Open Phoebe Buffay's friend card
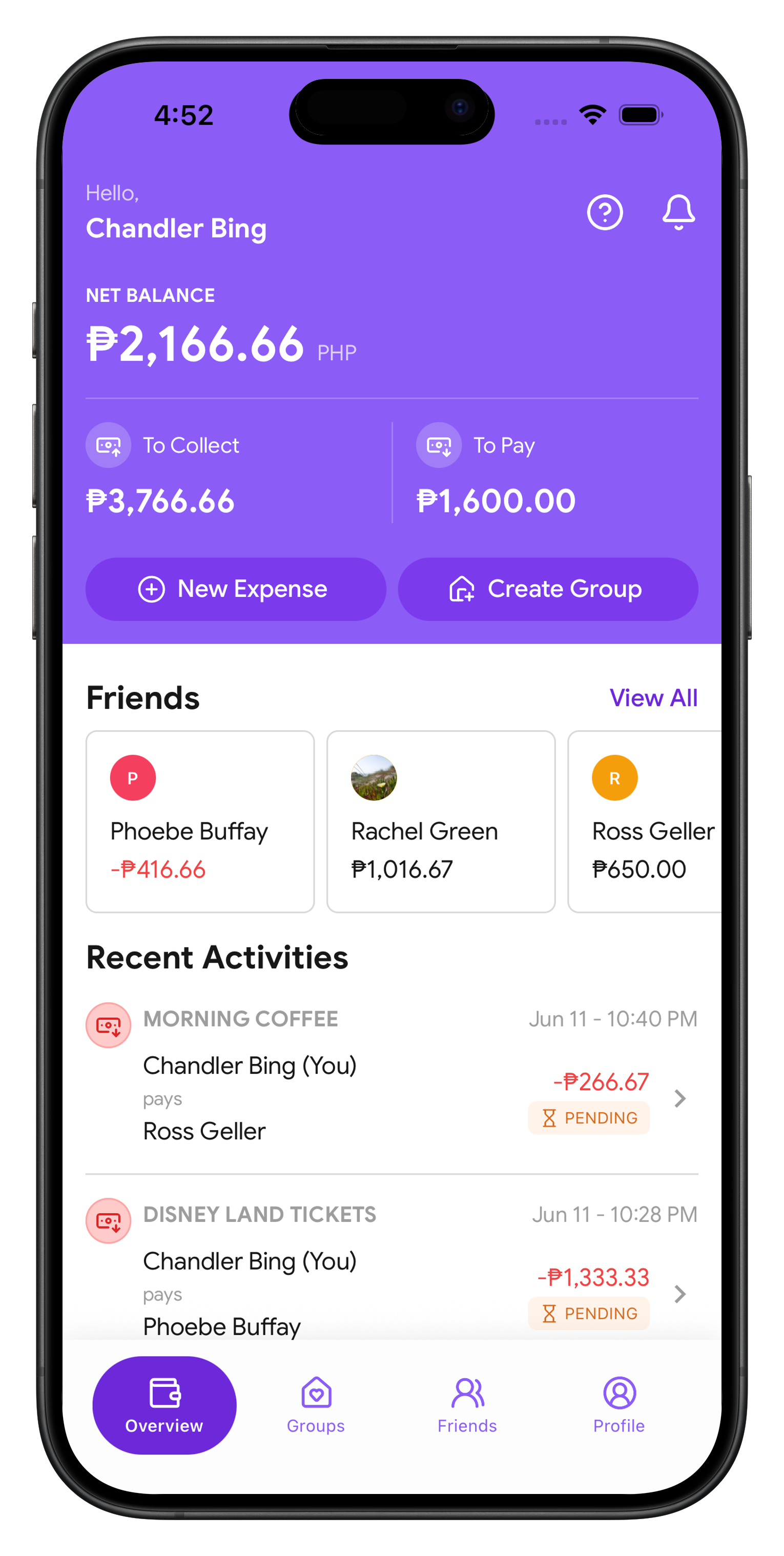The height and width of the screenshot is (1556, 784). click(x=200, y=822)
